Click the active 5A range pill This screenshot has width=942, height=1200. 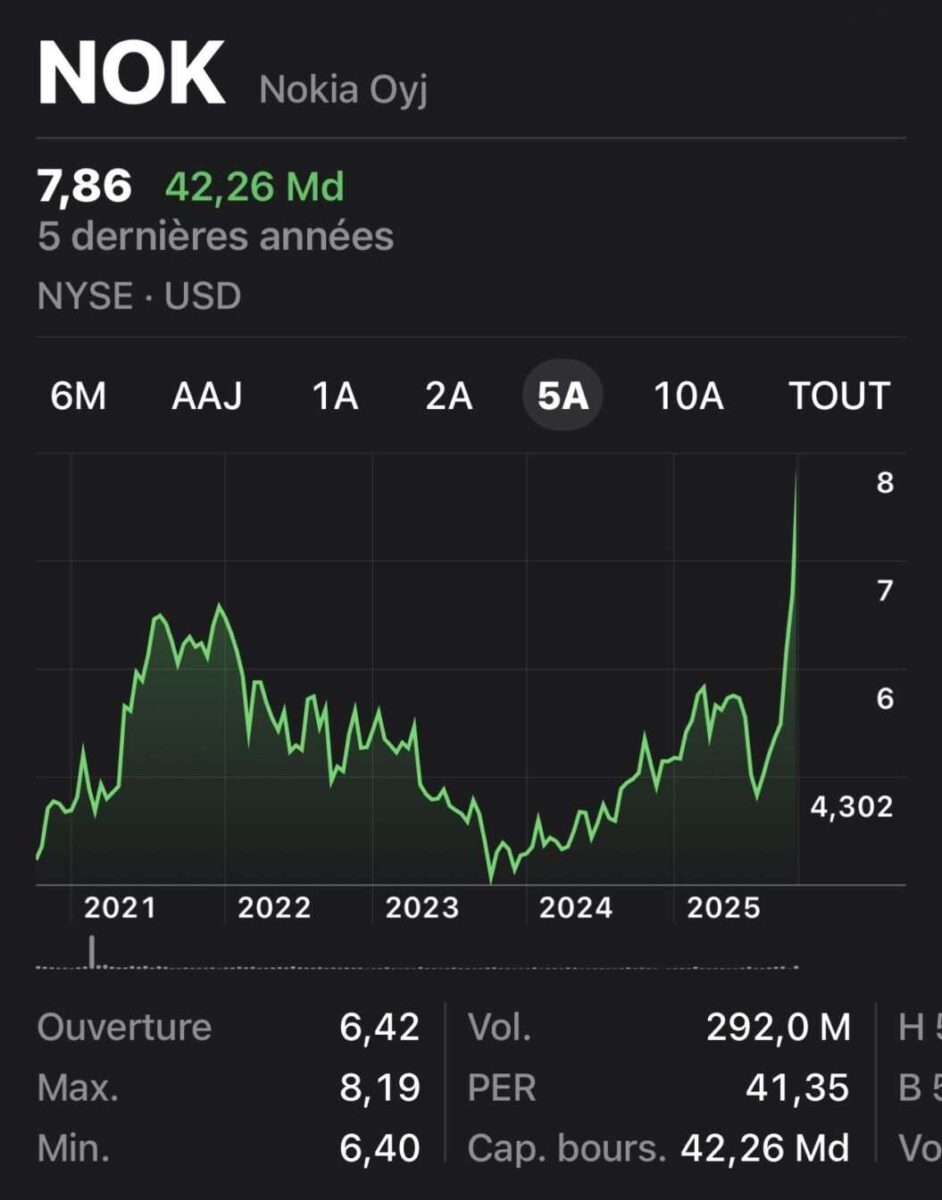(563, 396)
